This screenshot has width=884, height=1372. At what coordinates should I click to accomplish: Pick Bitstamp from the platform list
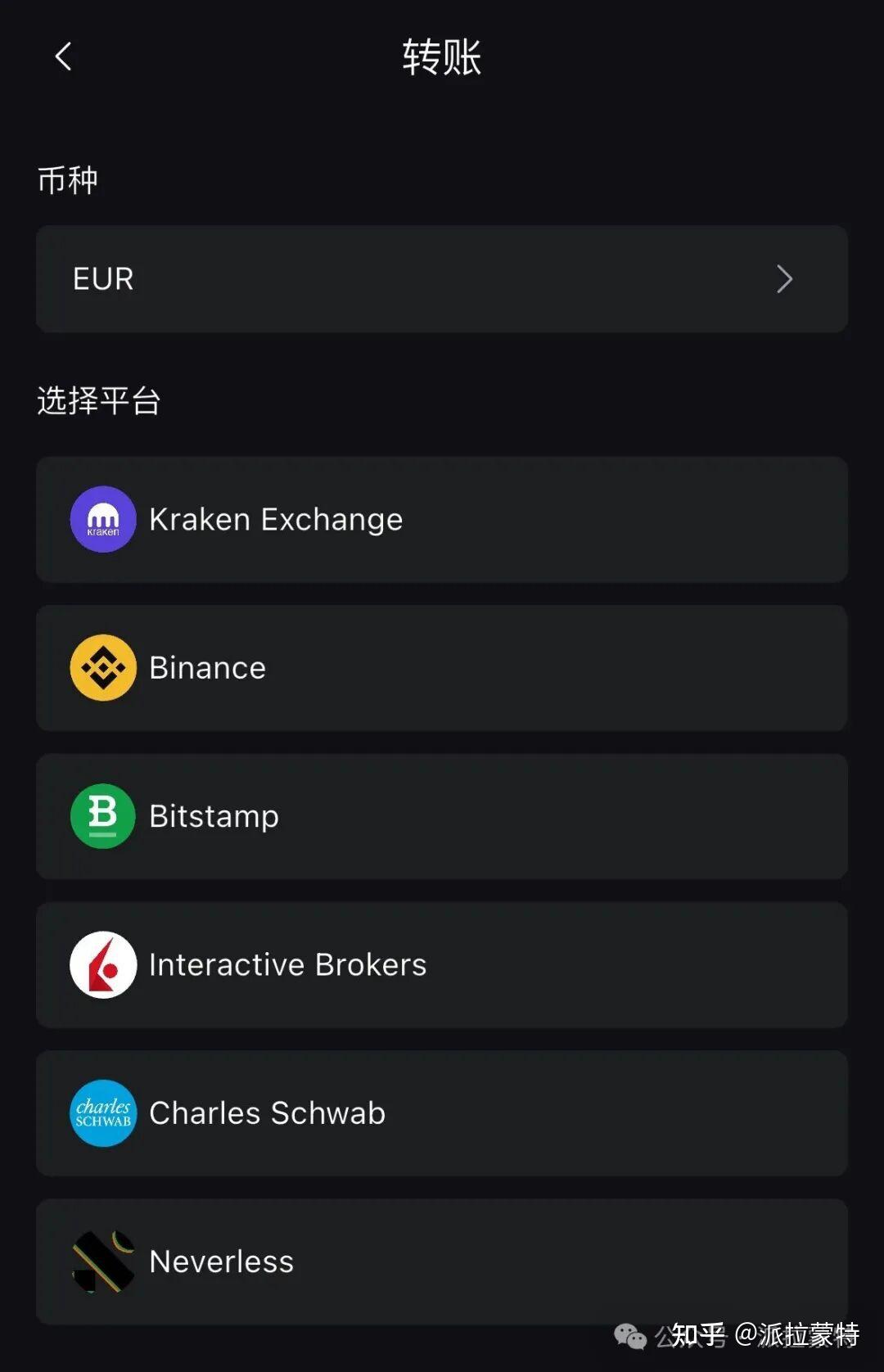(x=442, y=815)
